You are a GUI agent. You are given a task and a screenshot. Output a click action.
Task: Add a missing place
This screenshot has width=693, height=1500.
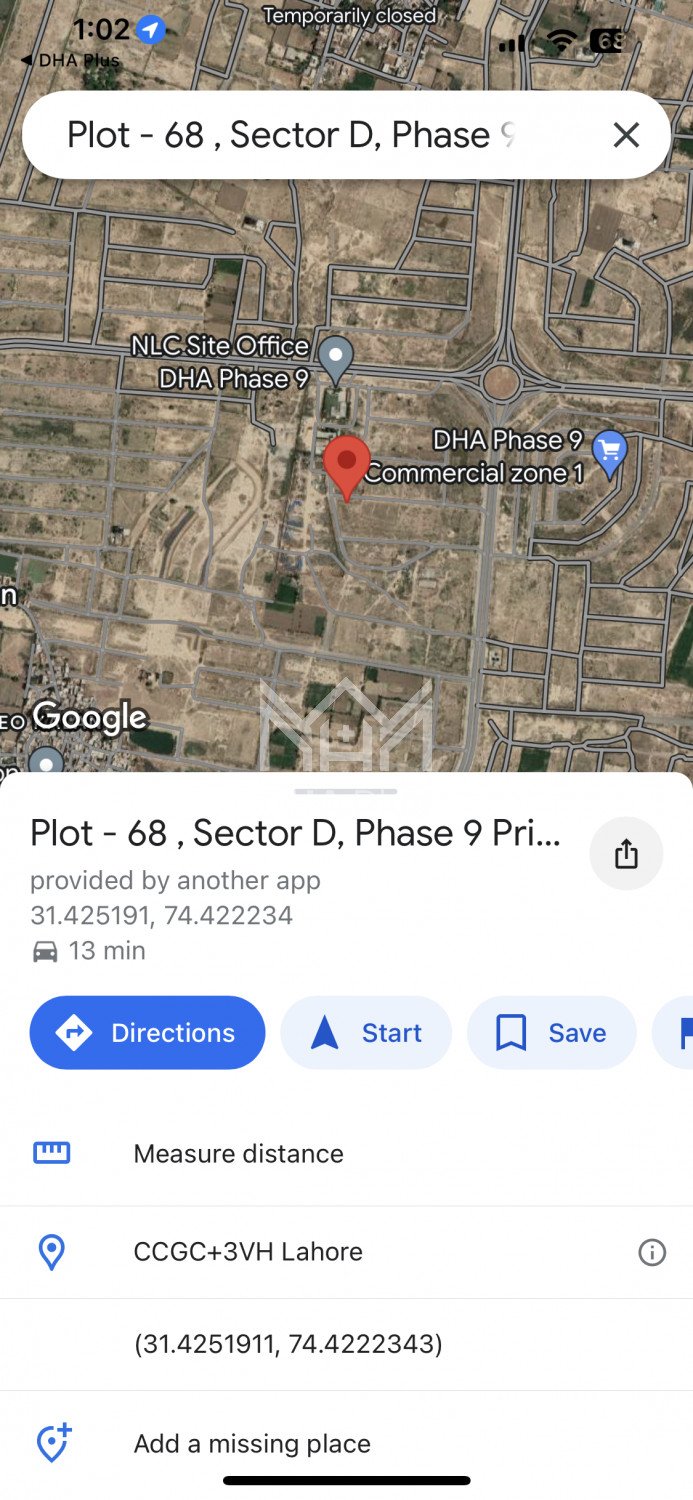click(x=252, y=1443)
